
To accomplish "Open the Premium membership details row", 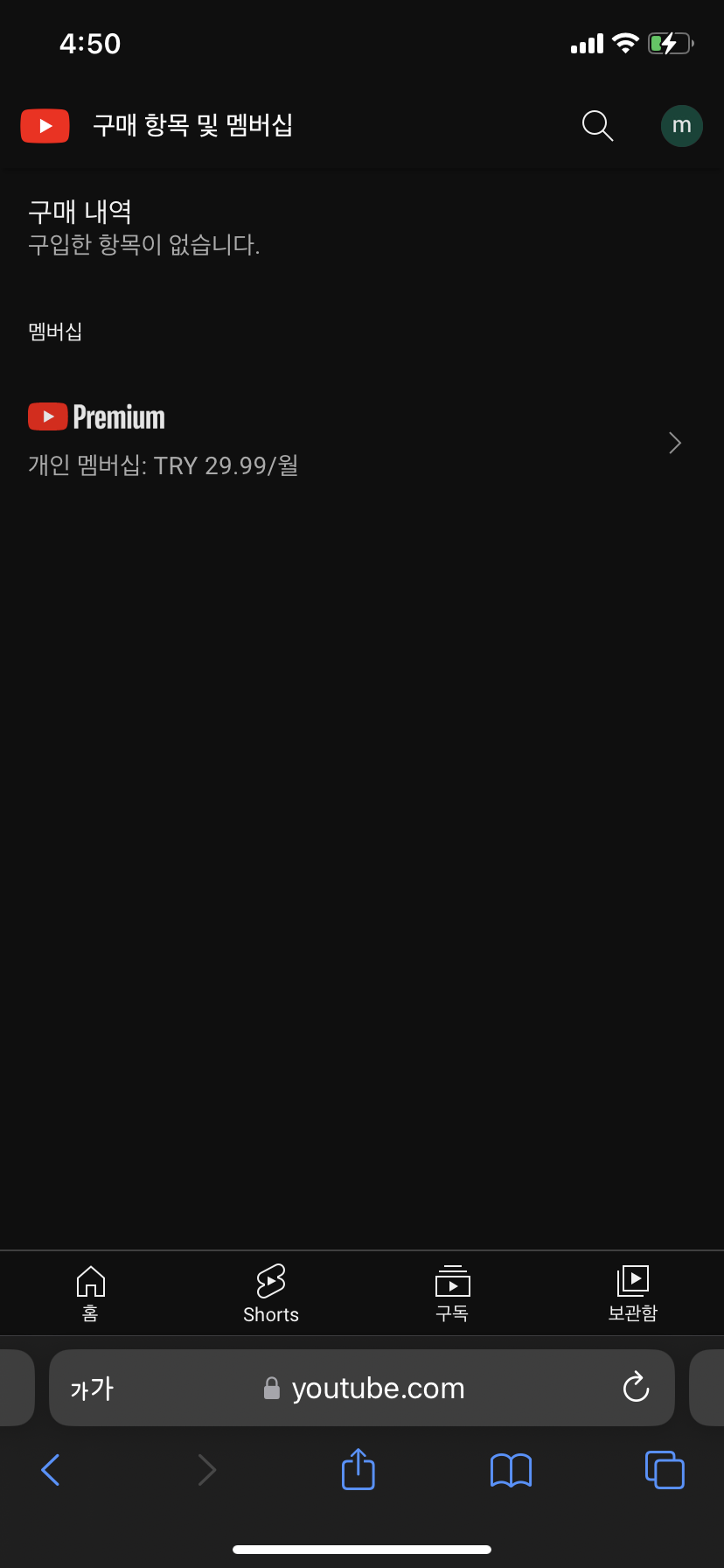I will pos(362,442).
